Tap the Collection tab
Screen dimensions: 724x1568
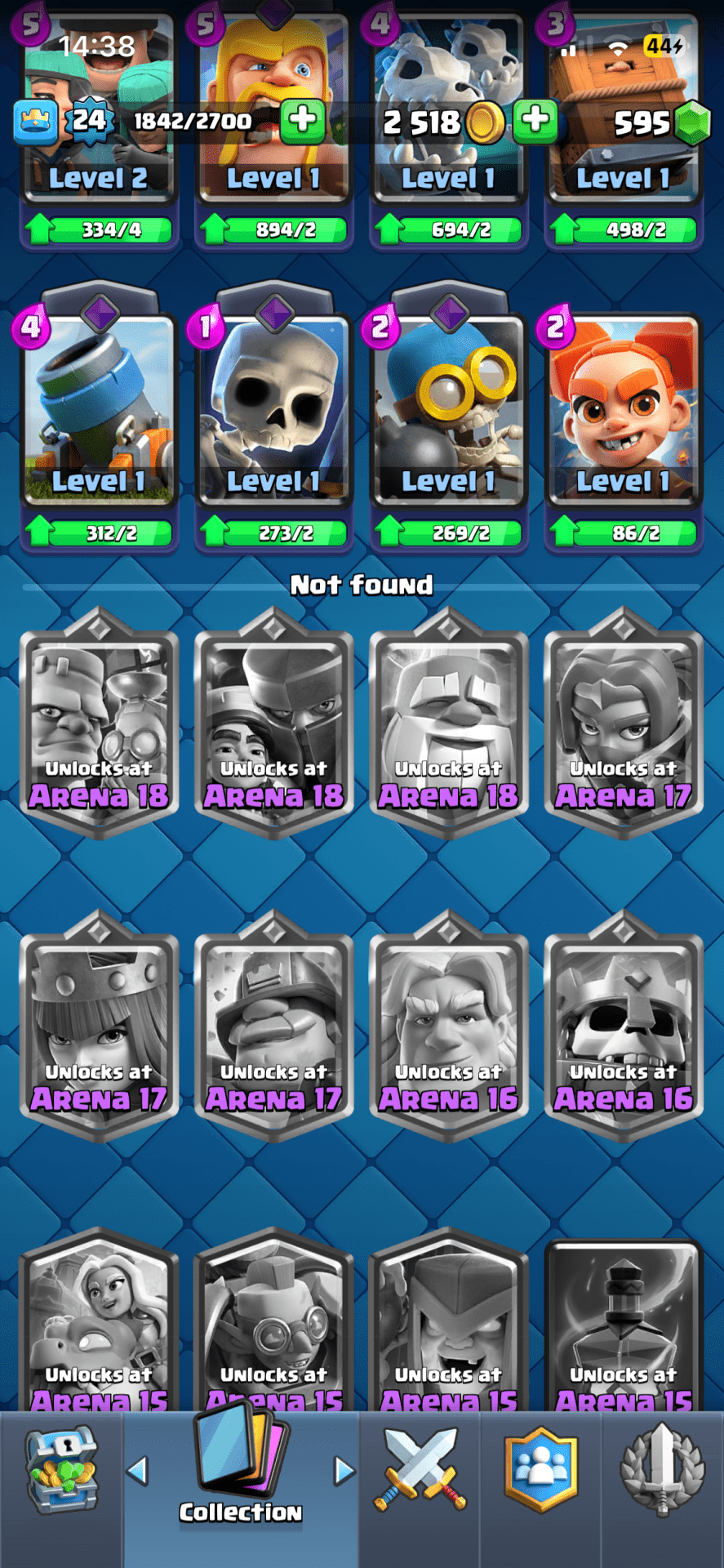[241, 1474]
